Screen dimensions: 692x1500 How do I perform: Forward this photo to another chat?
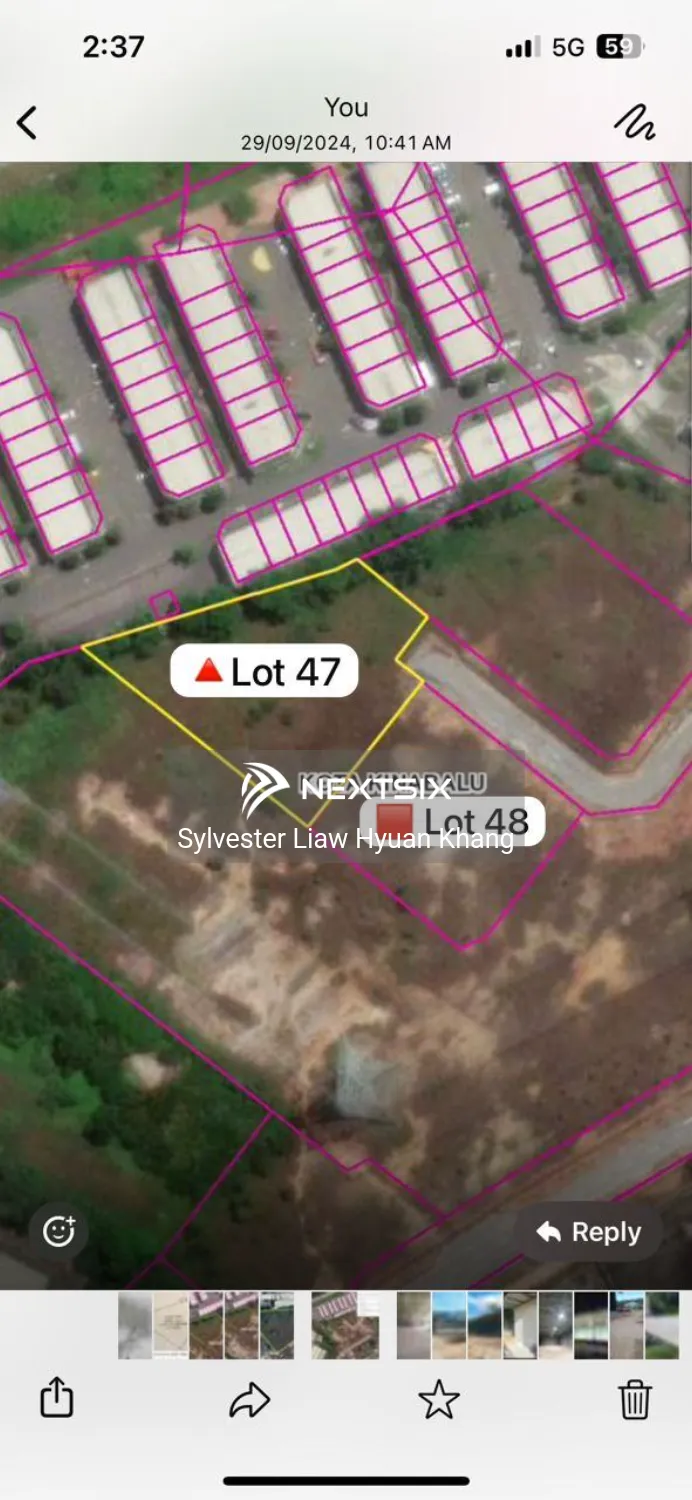pos(249,1400)
